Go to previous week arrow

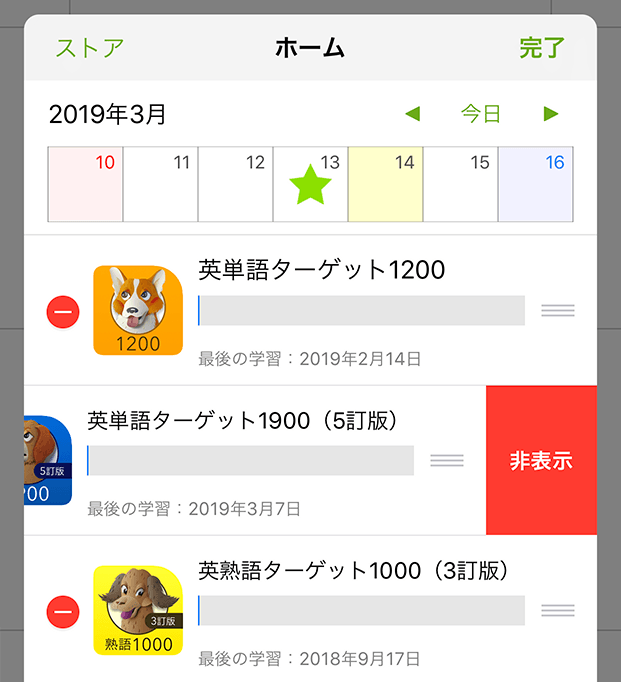pyautogui.click(x=413, y=114)
